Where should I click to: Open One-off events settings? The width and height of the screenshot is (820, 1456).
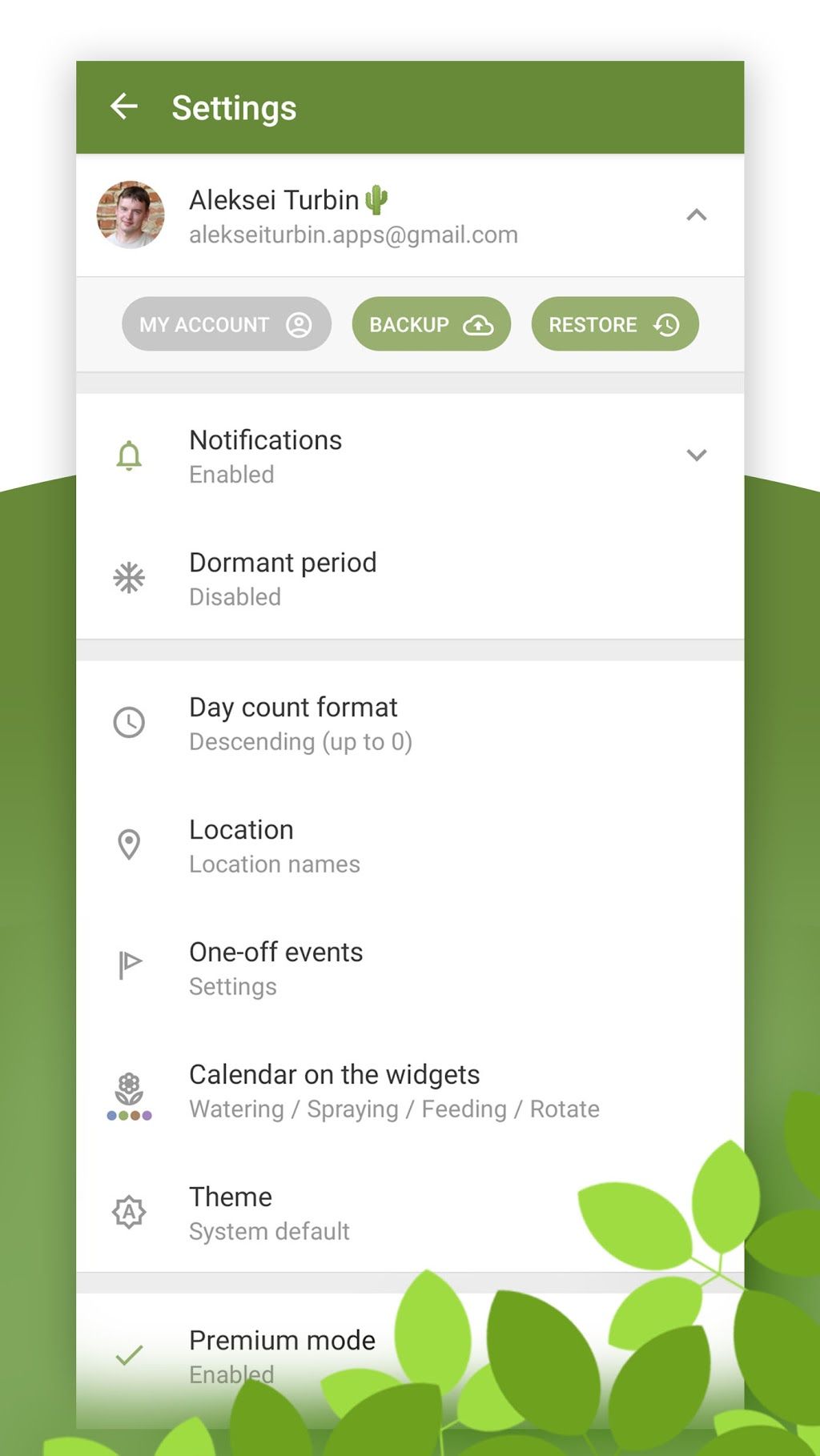(x=410, y=968)
